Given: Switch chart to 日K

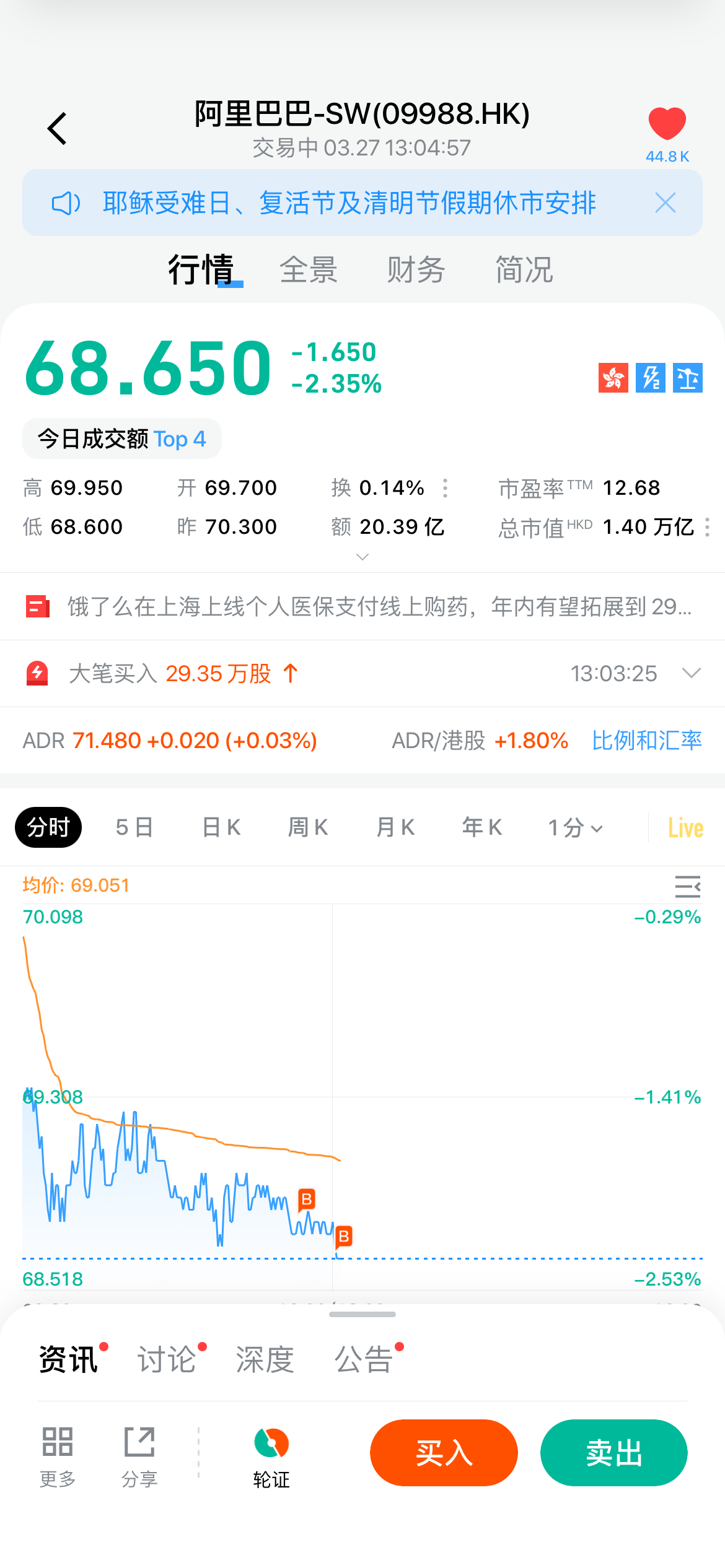Looking at the screenshot, I should [x=221, y=827].
